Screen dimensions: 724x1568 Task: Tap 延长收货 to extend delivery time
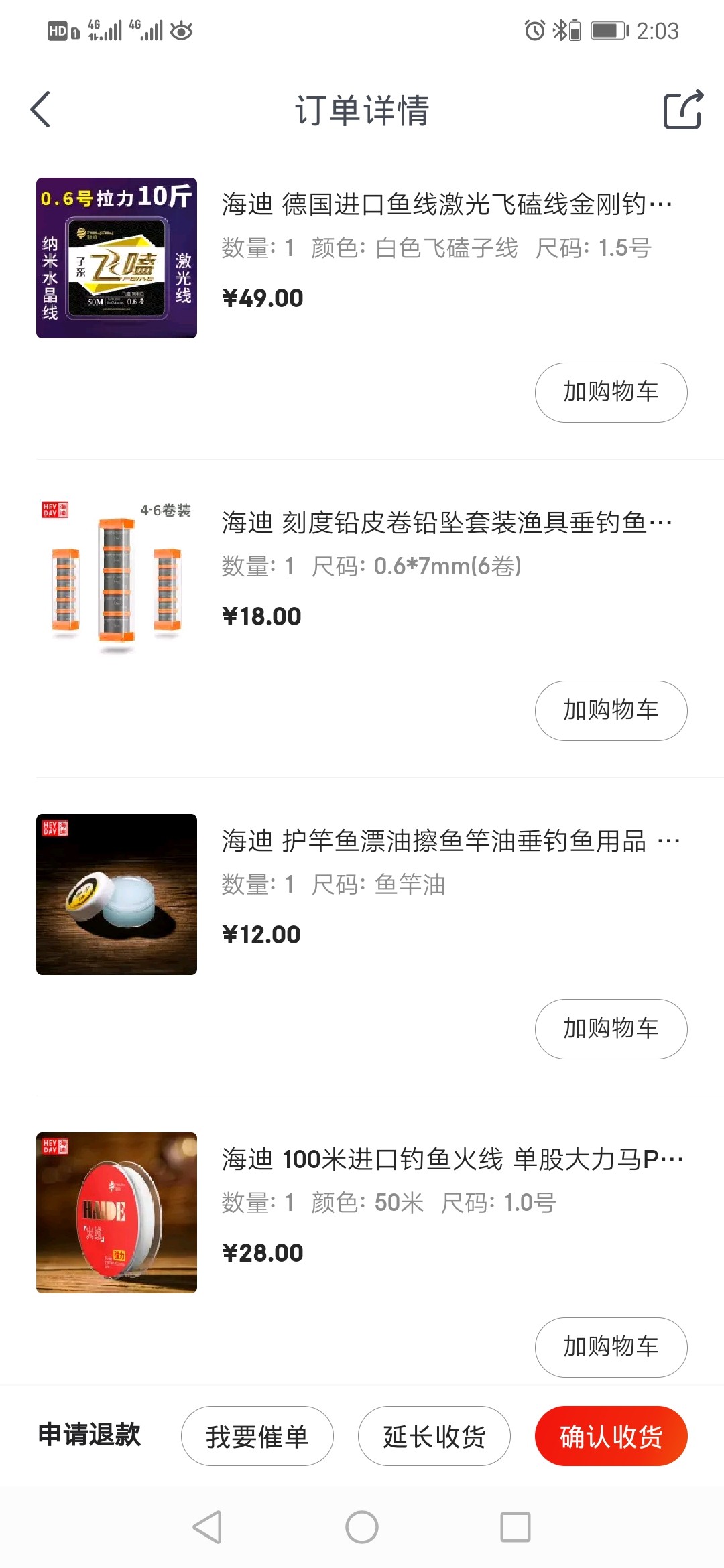(x=433, y=1435)
